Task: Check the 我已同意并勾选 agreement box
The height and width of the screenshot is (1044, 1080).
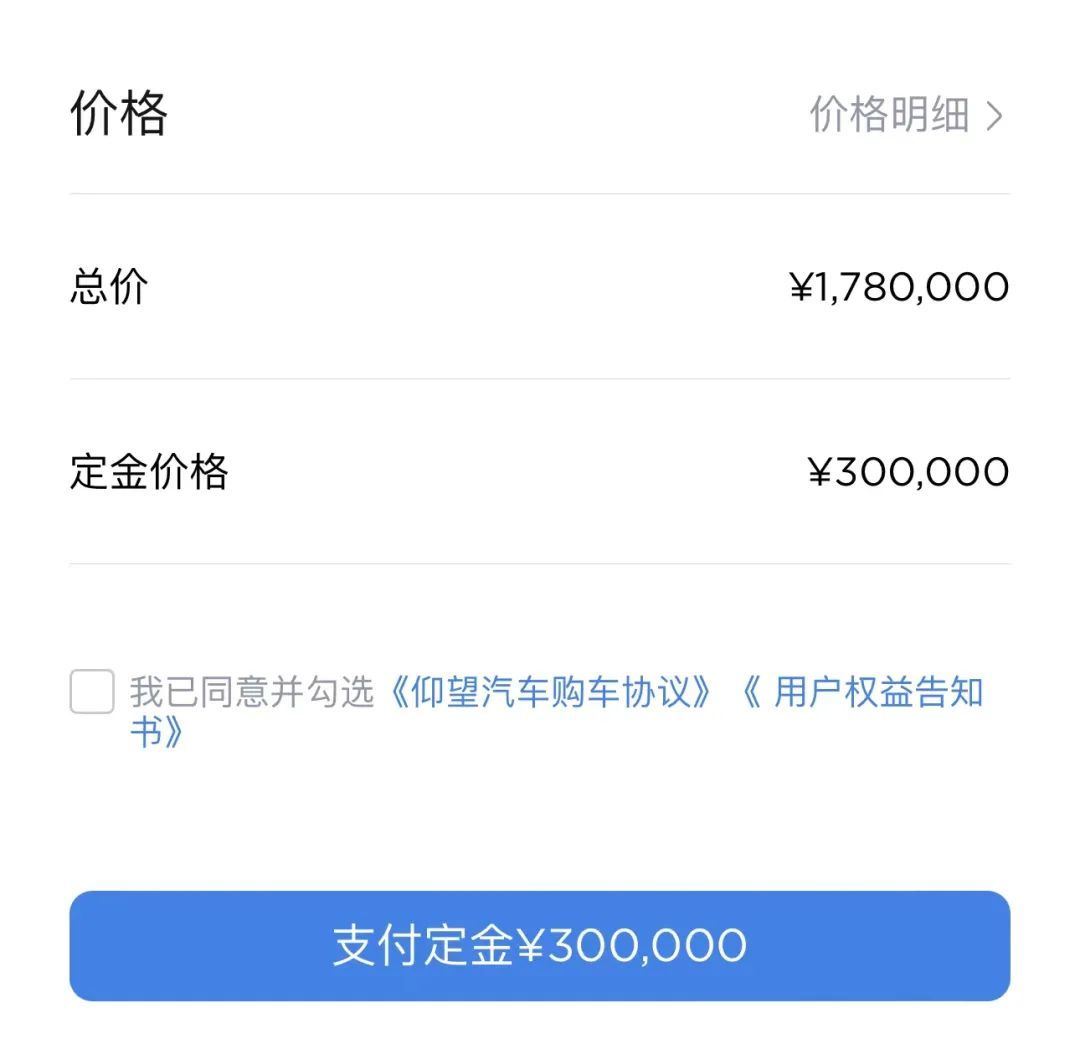Action: (x=92, y=692)
